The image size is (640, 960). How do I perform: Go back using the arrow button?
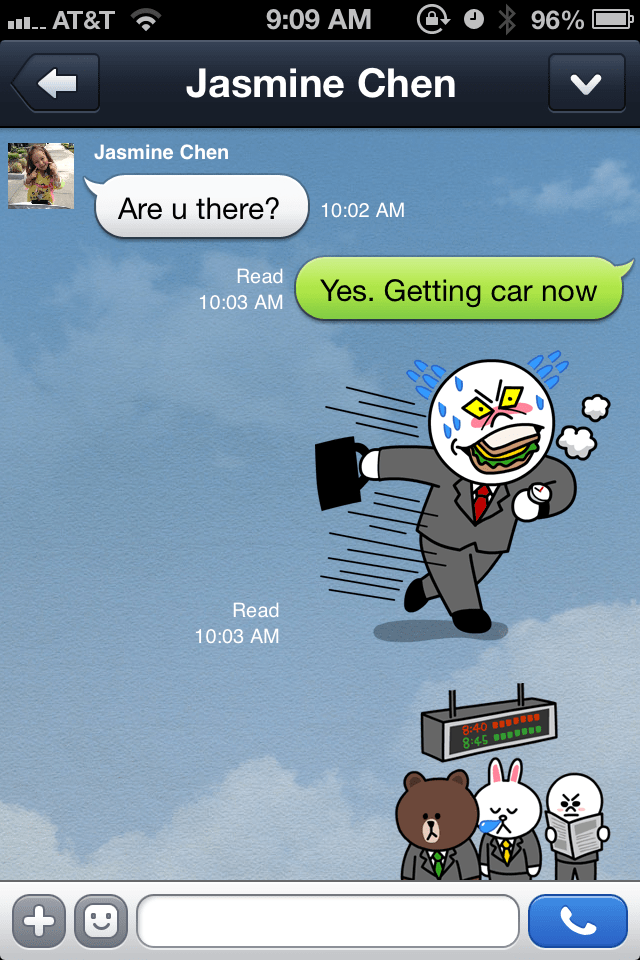[x=56, y=84]
